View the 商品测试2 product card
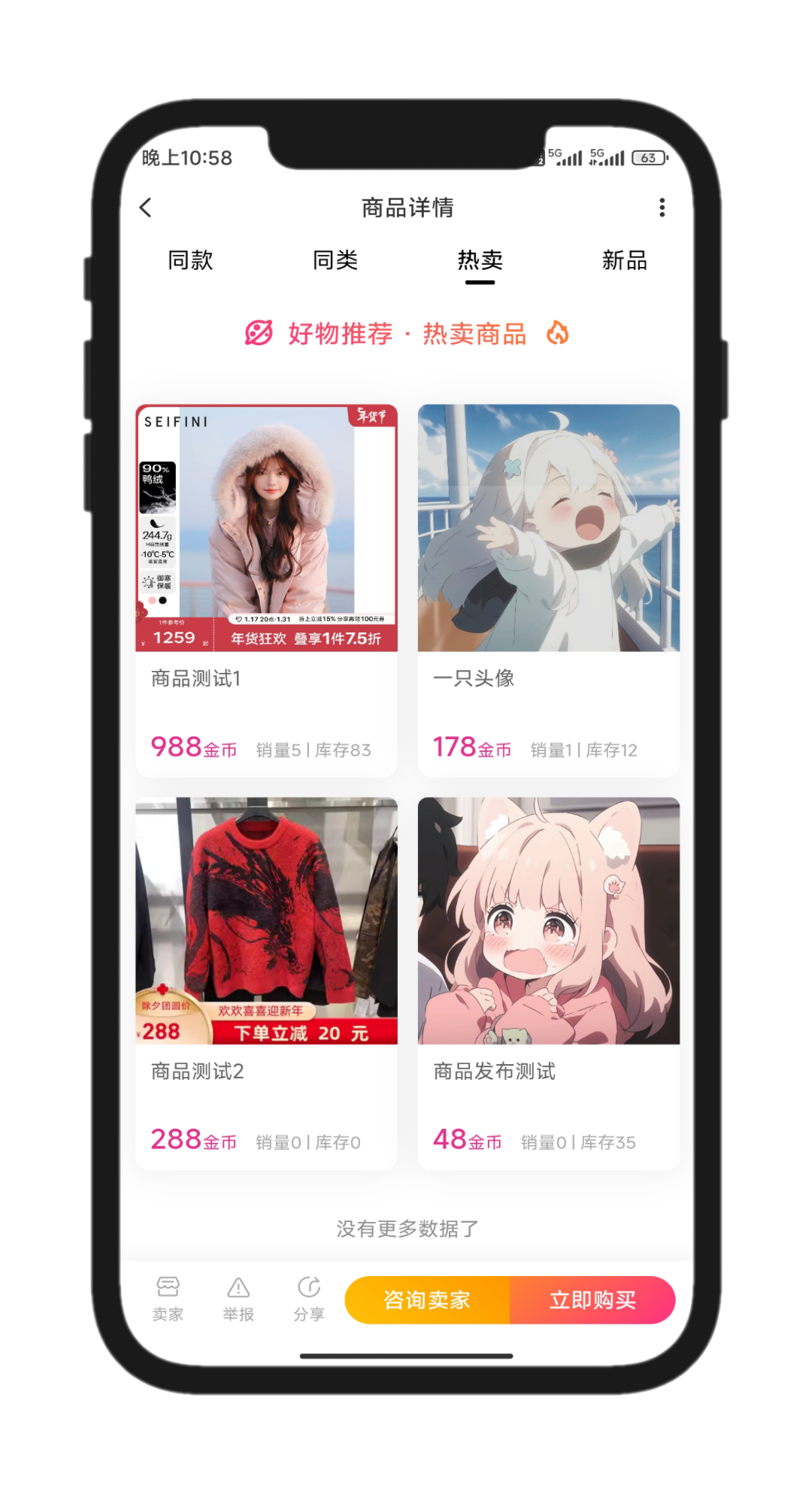812x1510 pixels. (x=266, y=982)
